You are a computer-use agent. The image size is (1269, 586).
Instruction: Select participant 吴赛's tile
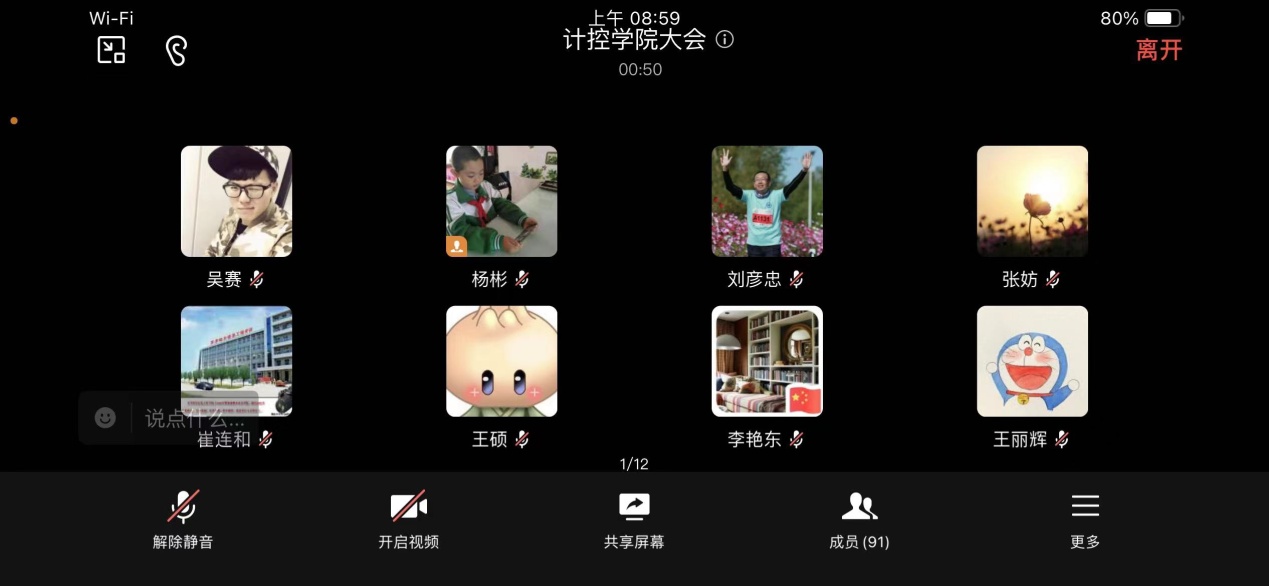point(236,201)
